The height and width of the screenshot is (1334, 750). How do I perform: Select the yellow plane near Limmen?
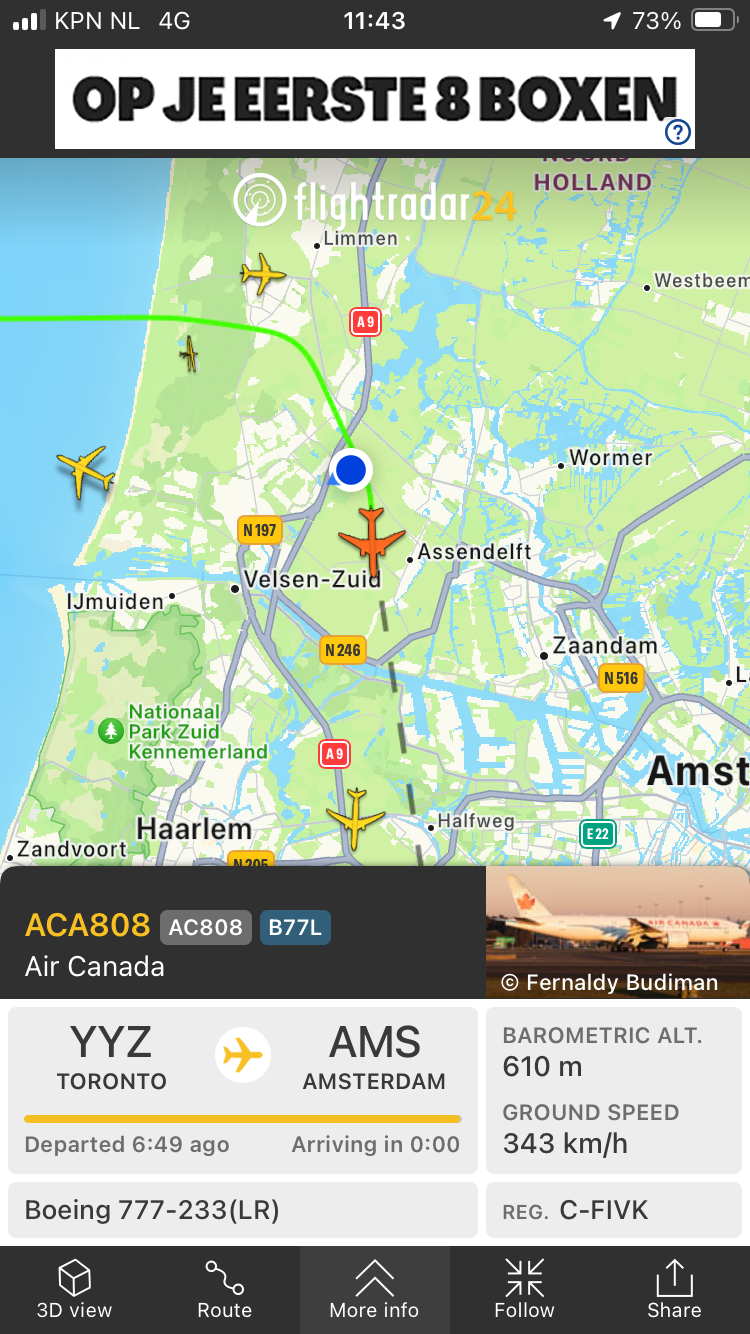[x=263, y=272]
